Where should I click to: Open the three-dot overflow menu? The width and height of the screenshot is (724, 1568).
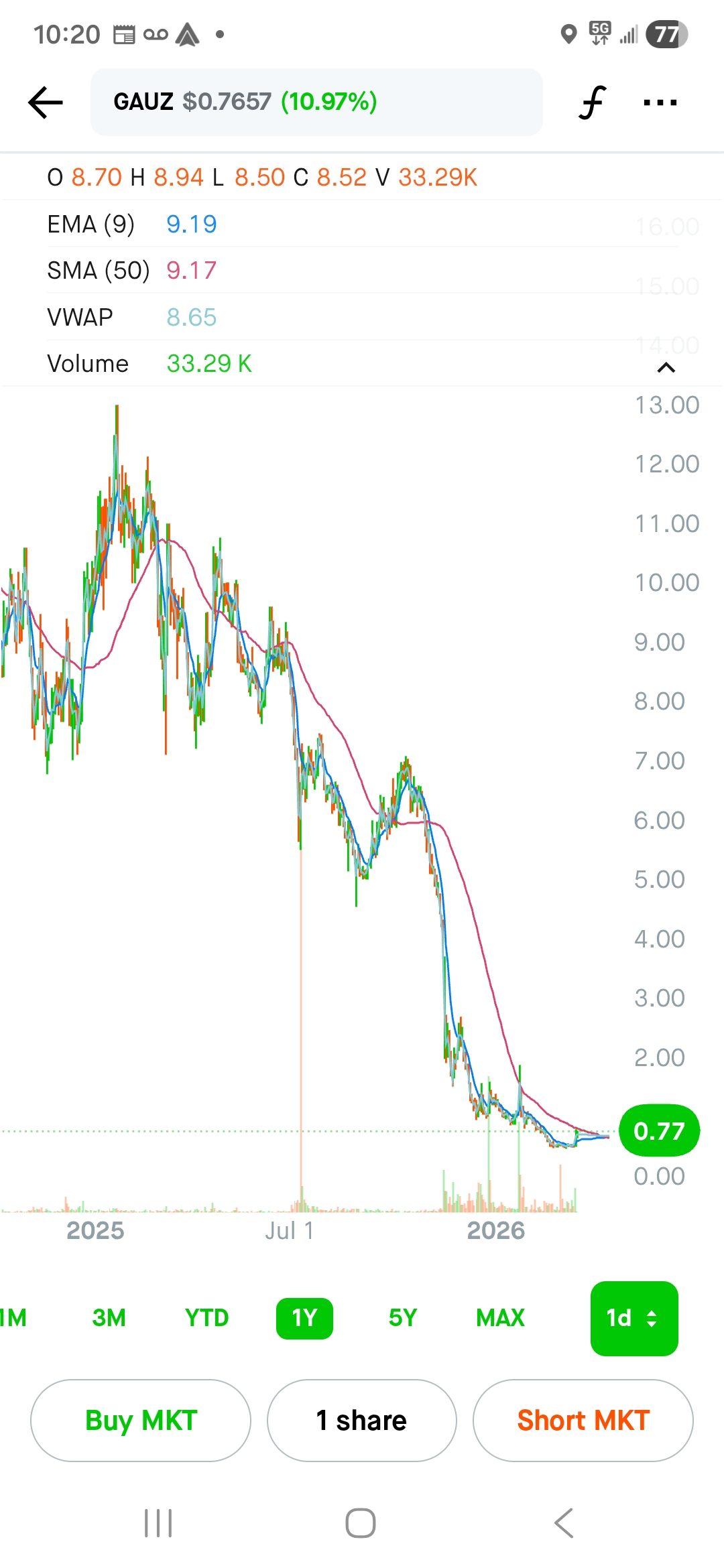(660, 103)
